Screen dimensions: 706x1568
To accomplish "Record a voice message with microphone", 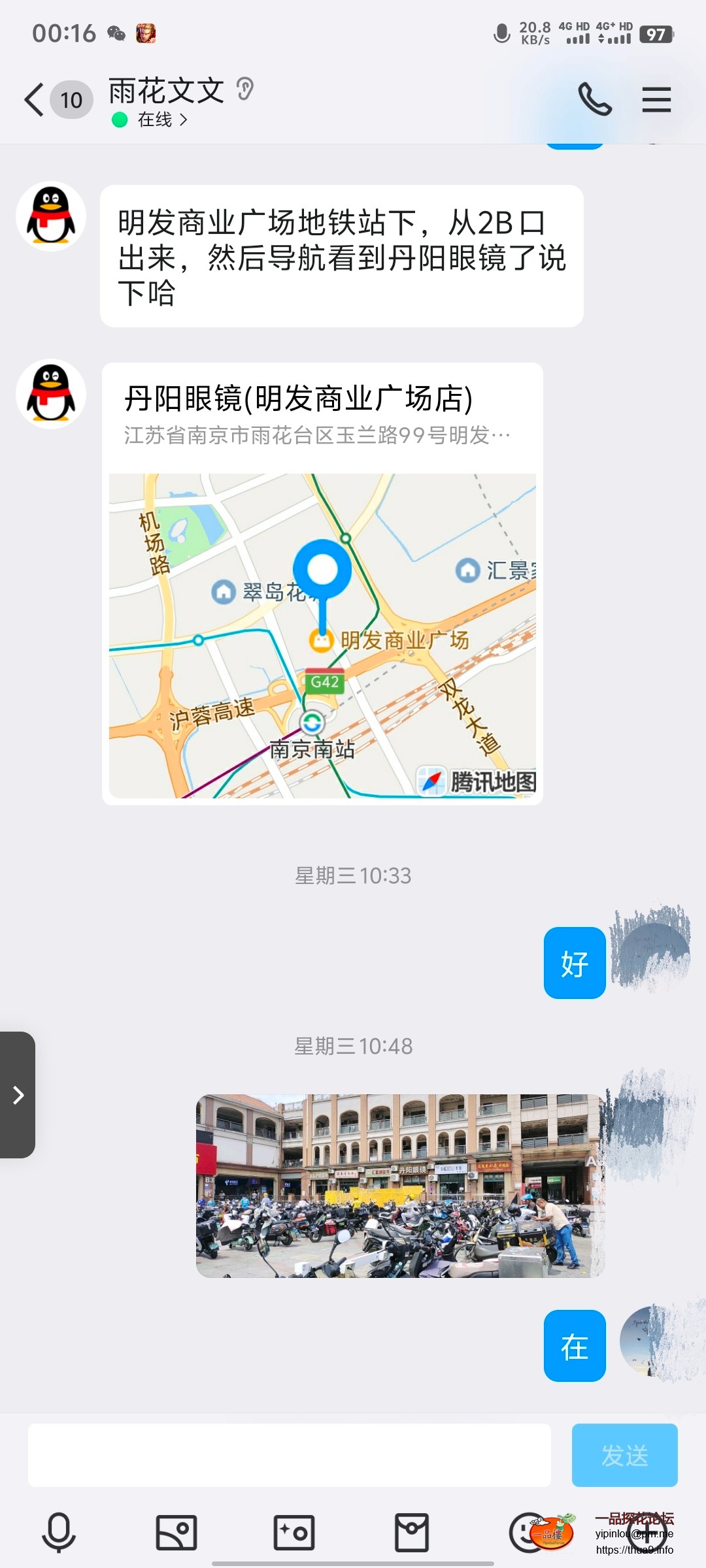I will coord(59,1532).
